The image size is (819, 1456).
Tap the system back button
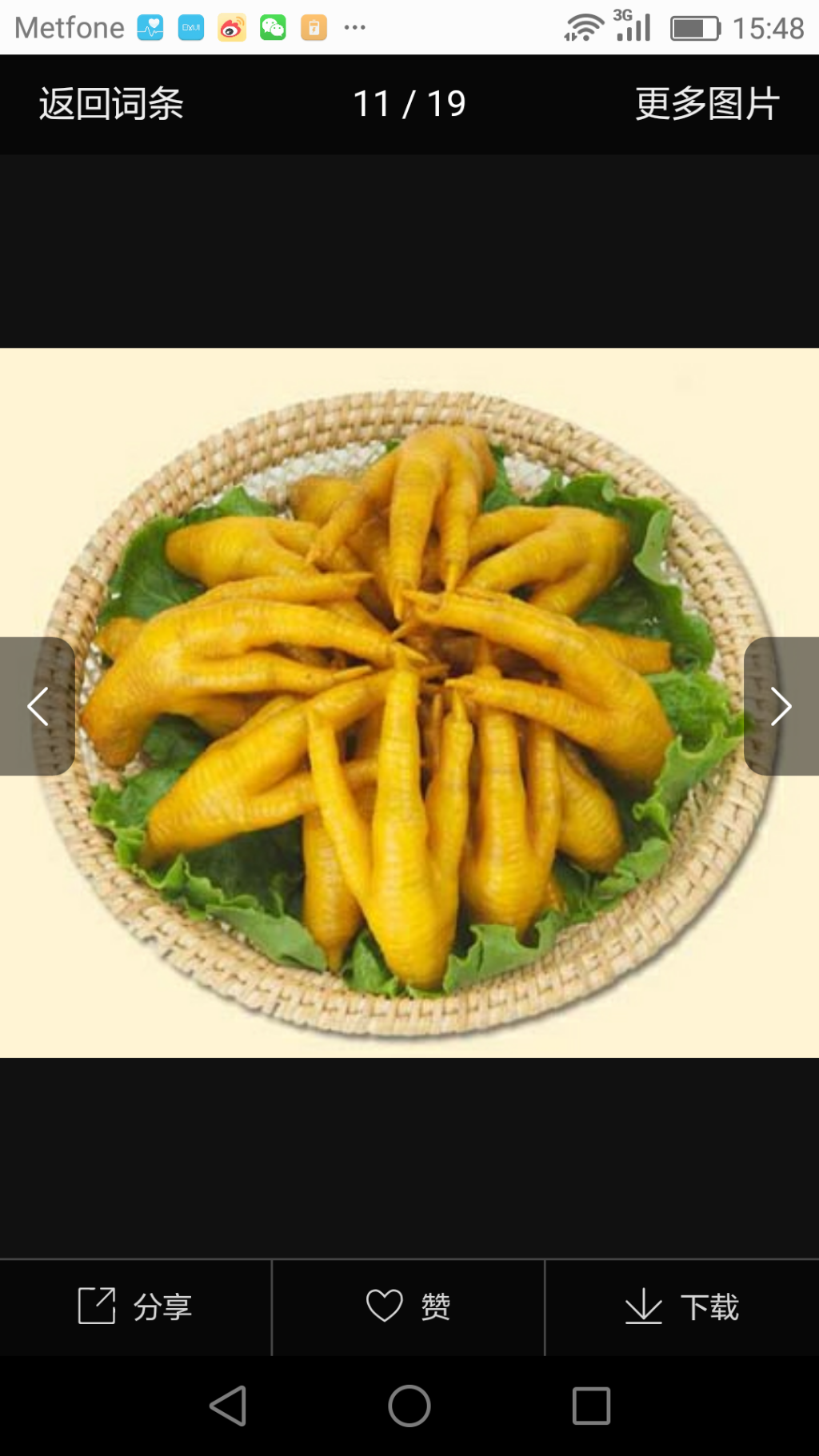pos(228,1406)
